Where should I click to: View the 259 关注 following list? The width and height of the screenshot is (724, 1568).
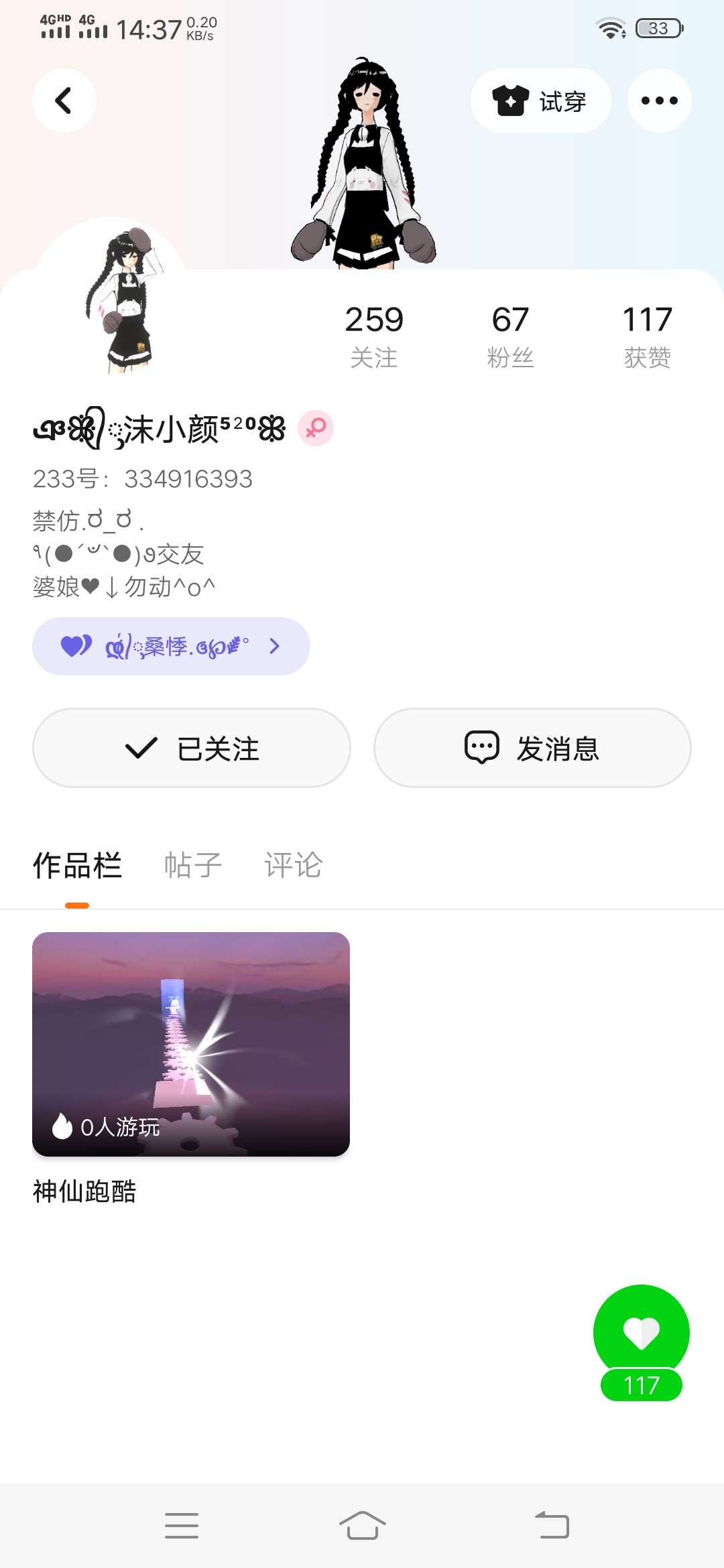pos(374,336)
